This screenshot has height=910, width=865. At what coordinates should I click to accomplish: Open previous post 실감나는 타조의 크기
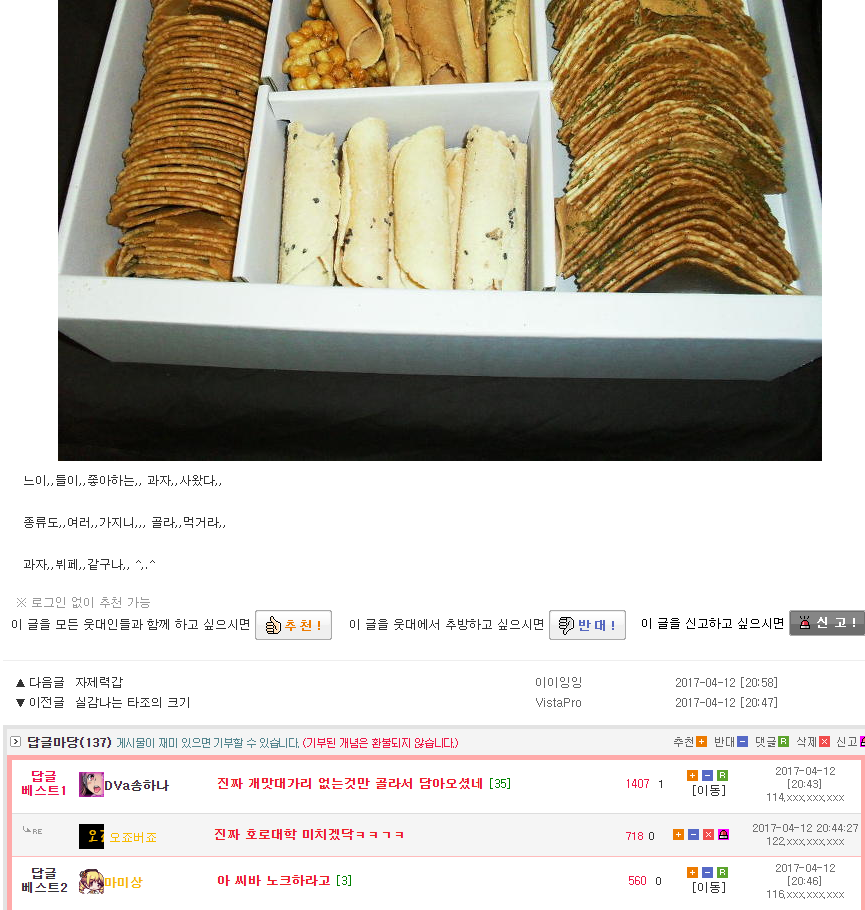[132, 702]
